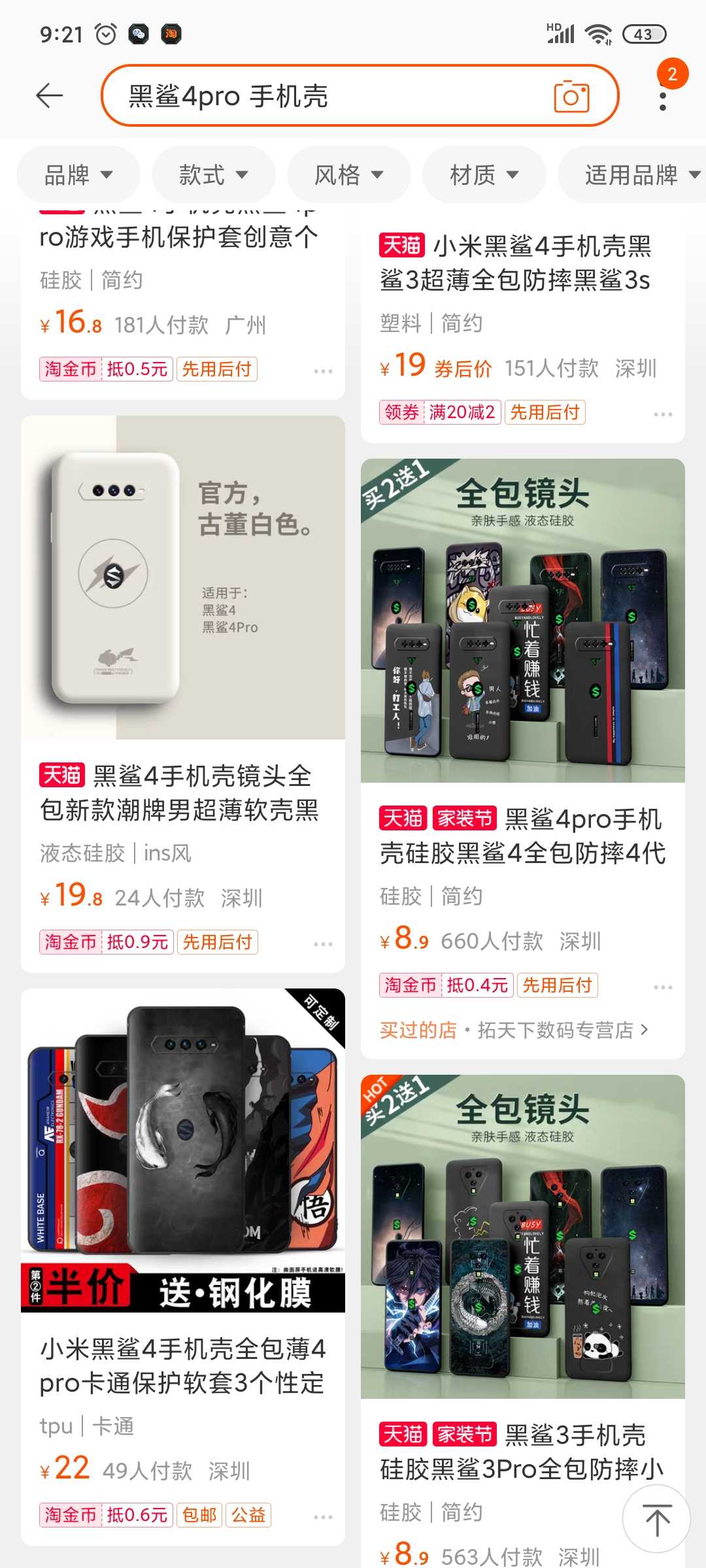The height and width of the screenshot is (1568, 706).
Task: Jump back to top of results
Action: click(x=656, y=1519)
